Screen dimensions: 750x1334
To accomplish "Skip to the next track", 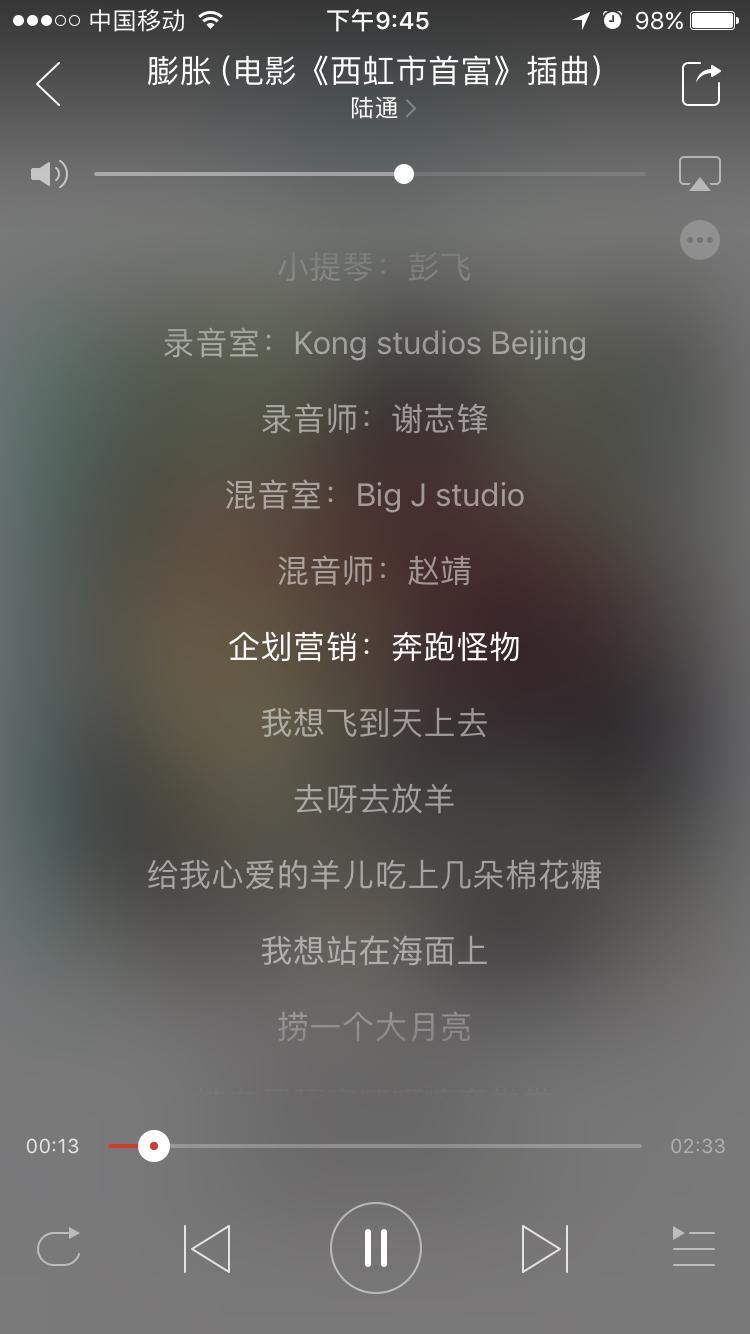I will (544, 1248).
